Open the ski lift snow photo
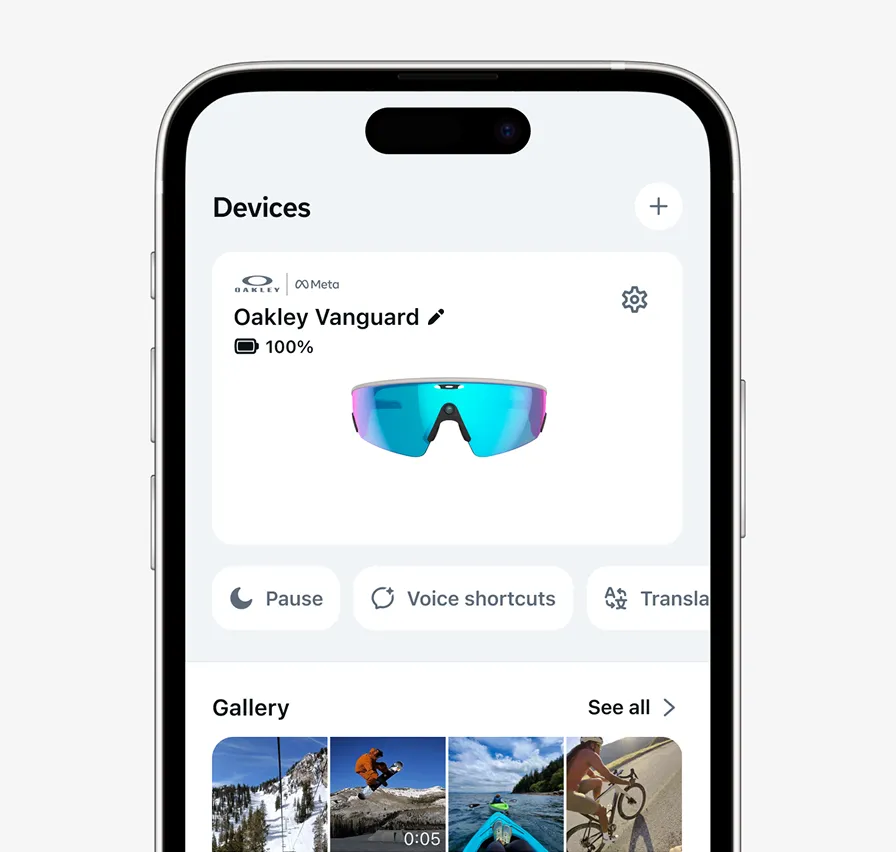896x852 pixels. pyautogui.click(x=270, y=794)
